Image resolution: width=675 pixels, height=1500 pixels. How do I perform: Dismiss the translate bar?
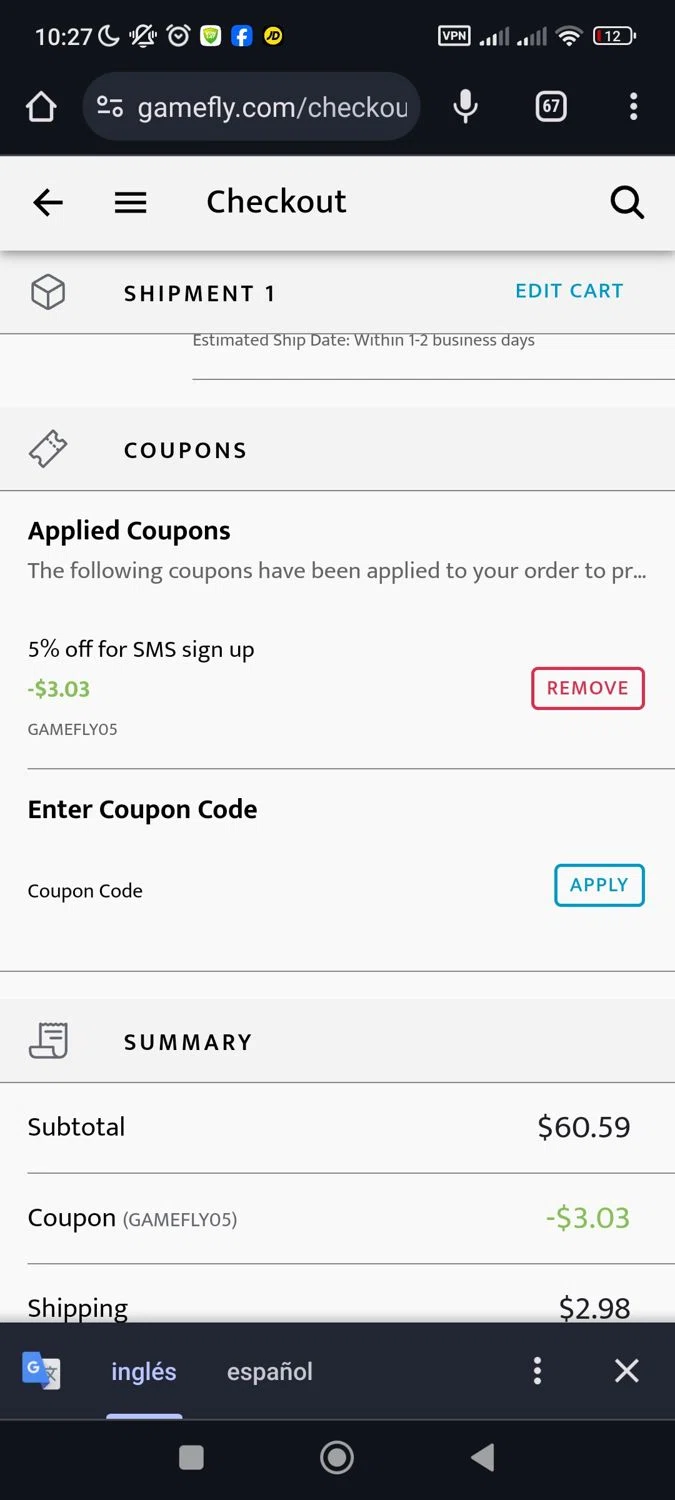coord(627,1371)
